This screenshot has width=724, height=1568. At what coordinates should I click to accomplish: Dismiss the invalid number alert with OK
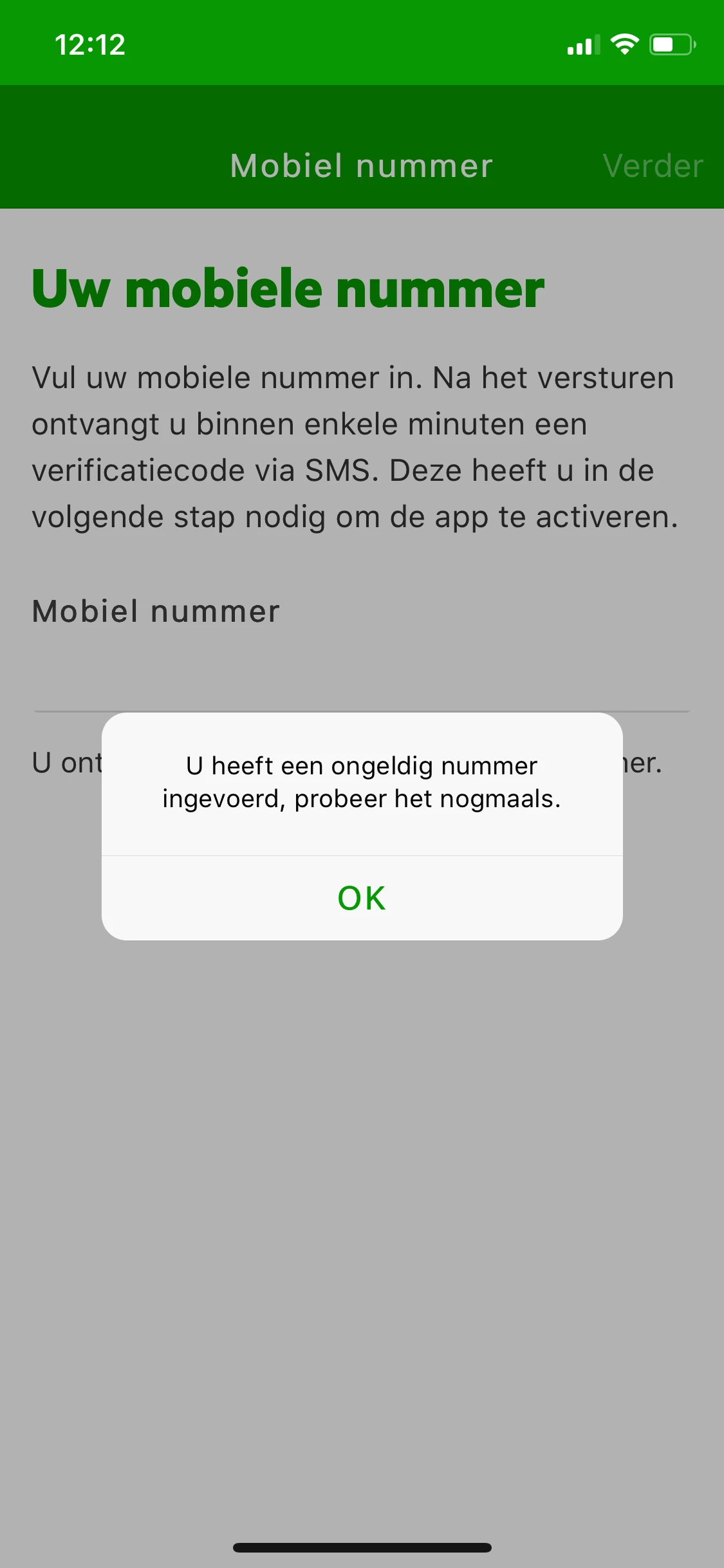362,898
